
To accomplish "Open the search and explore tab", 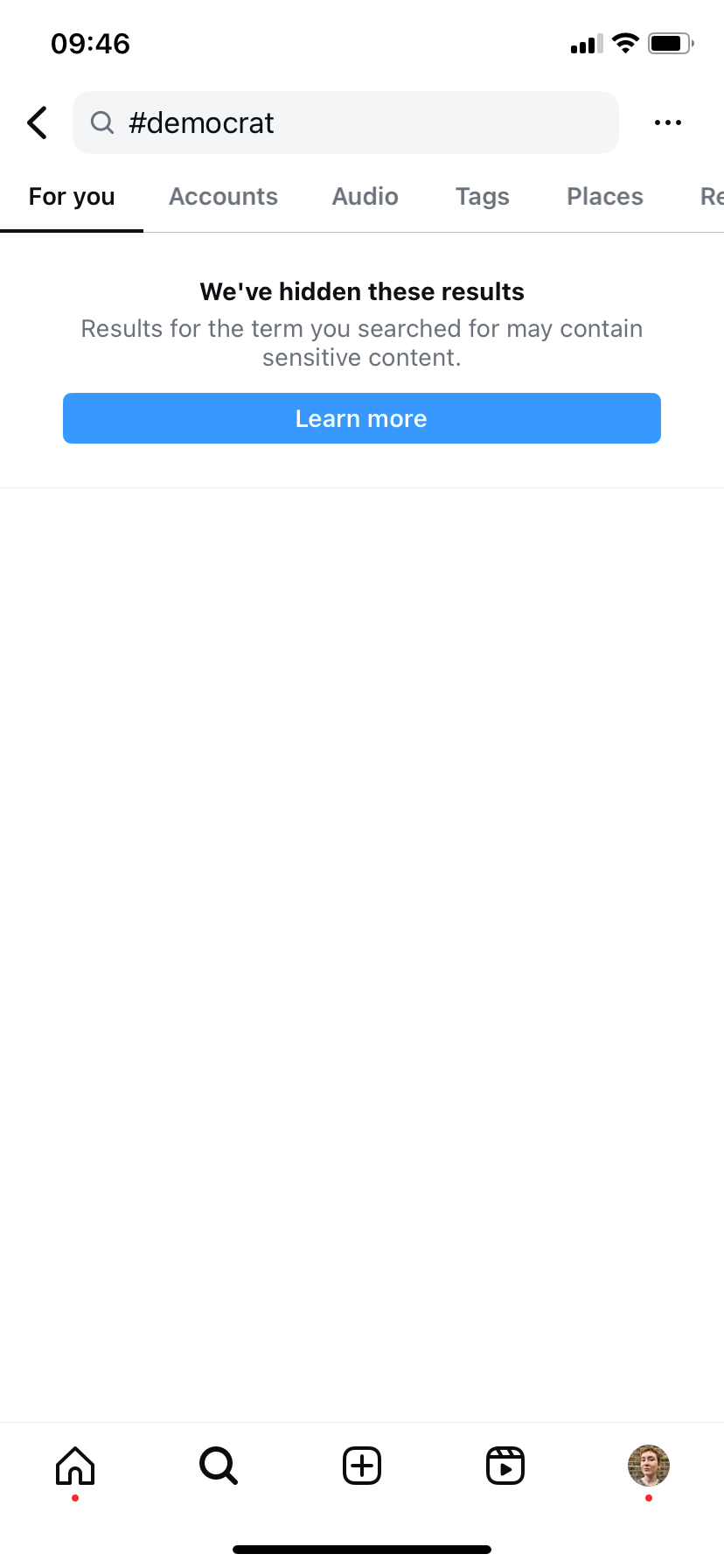I will [219, 1466].
